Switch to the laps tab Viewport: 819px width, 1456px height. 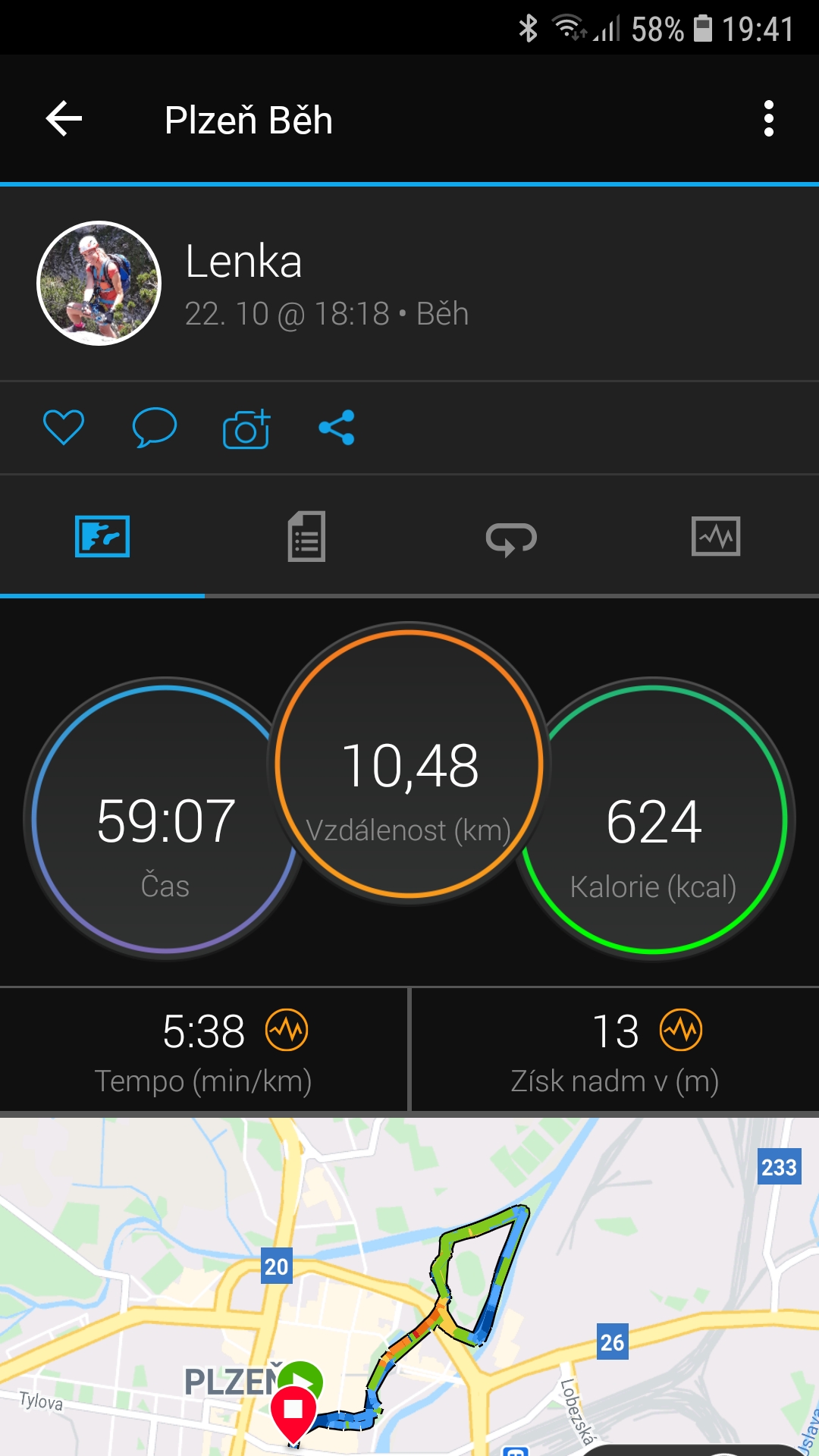pyautogui.click(x=511, y=538)
